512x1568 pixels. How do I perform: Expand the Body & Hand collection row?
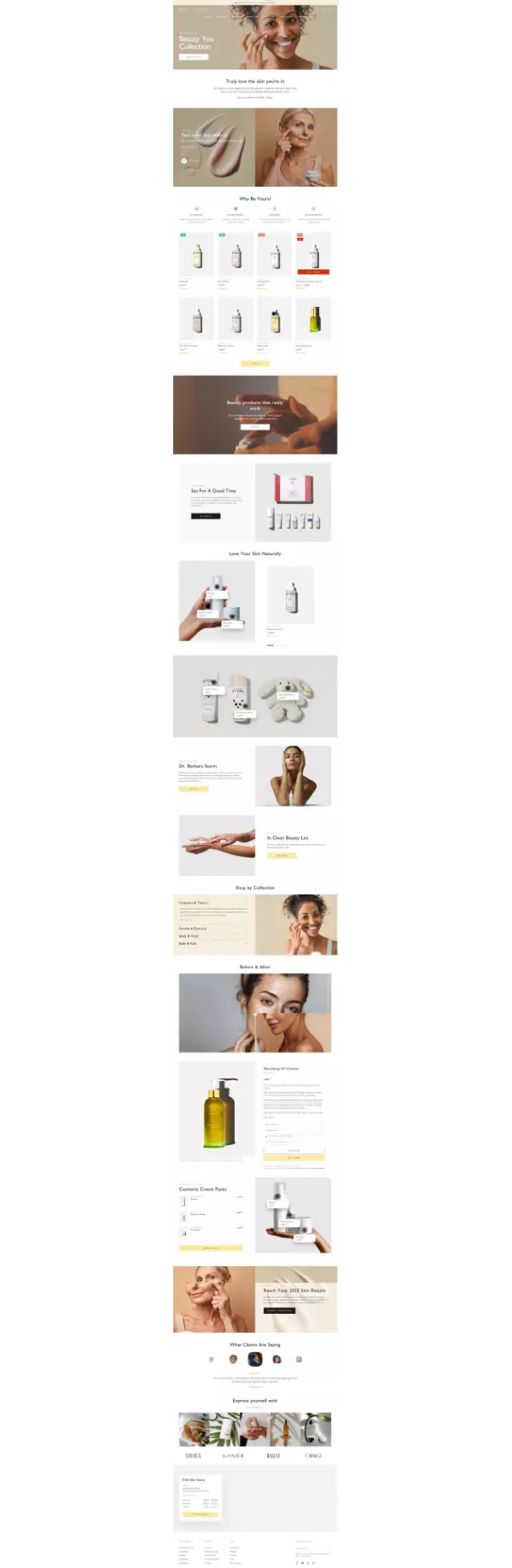(x=213, y=936)
